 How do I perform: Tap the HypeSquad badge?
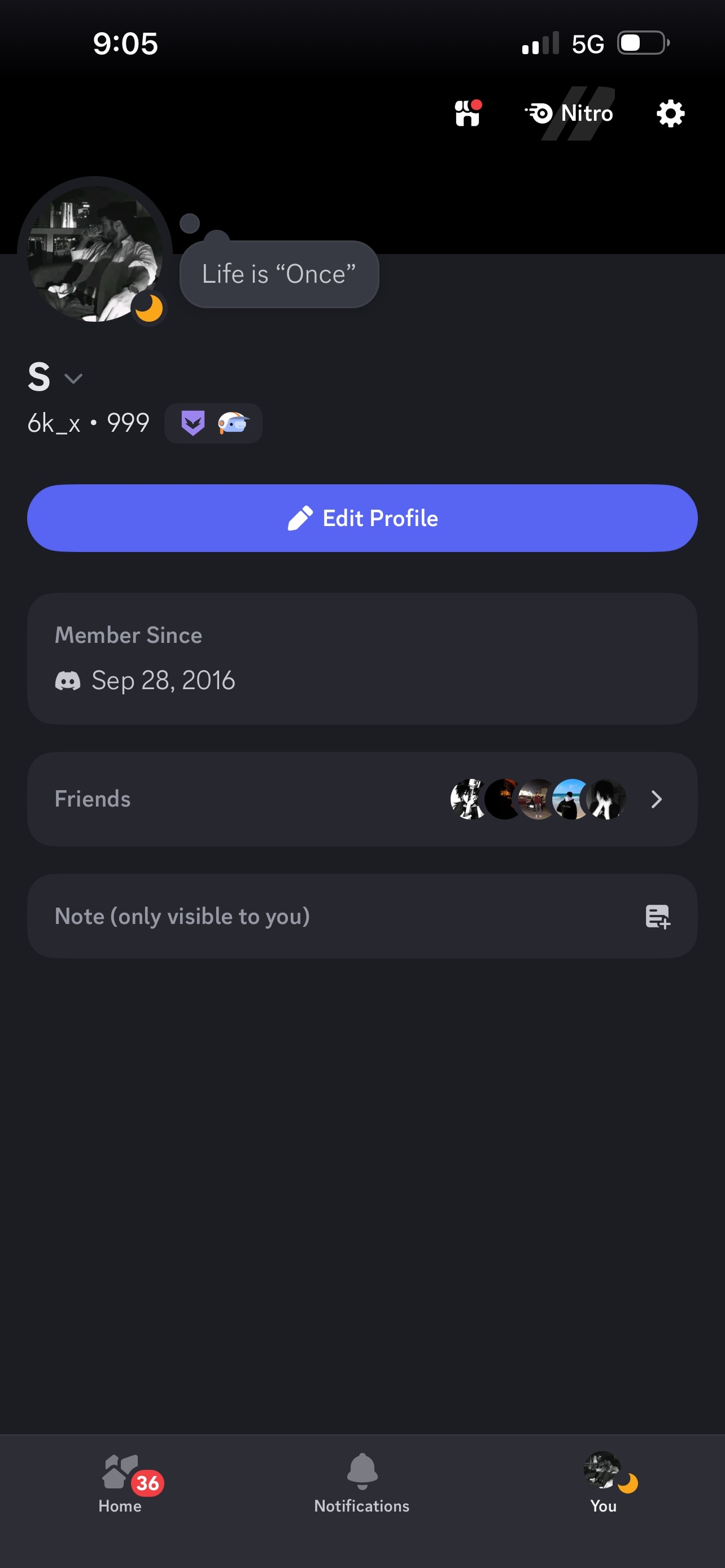click(x=193, y=423)
